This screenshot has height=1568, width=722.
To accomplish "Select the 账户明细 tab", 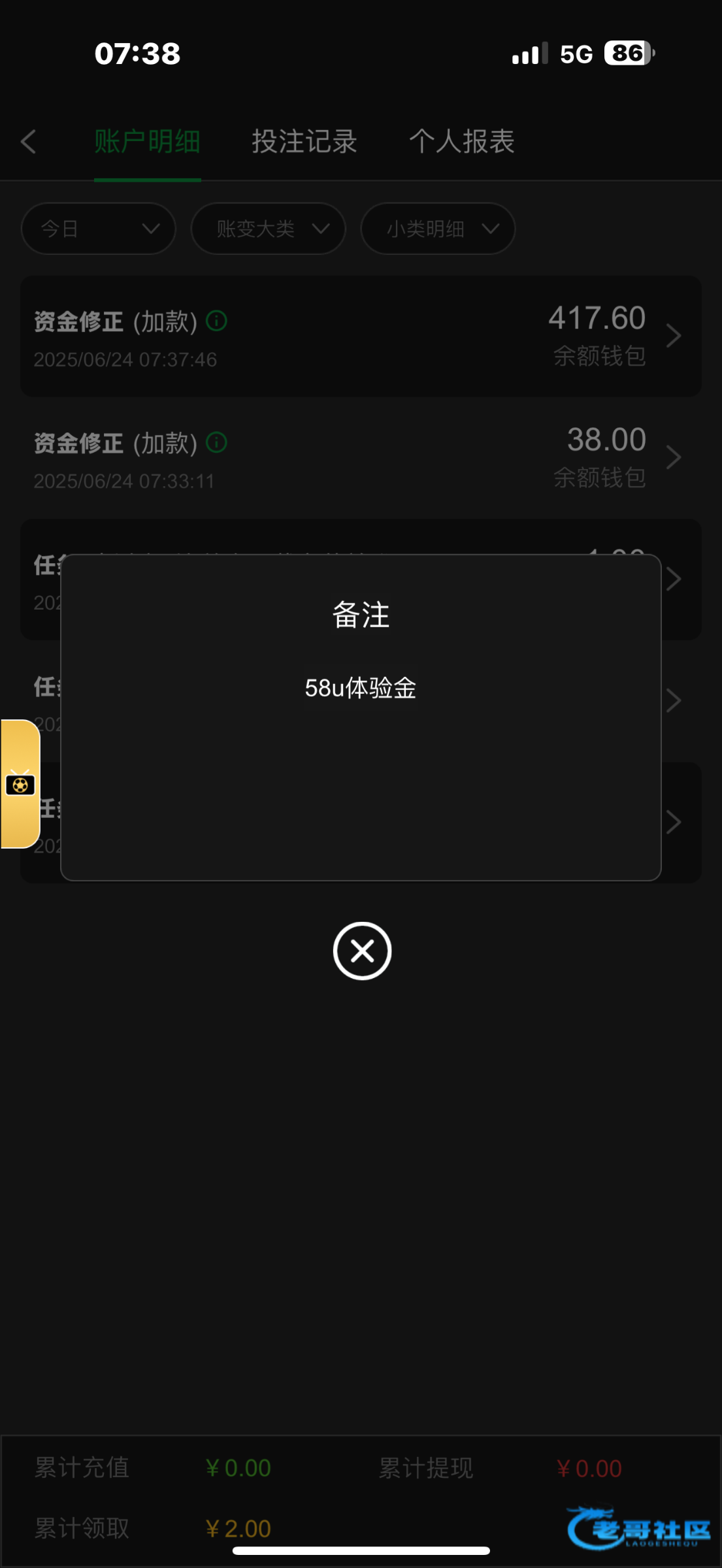I will click(147, 142).
